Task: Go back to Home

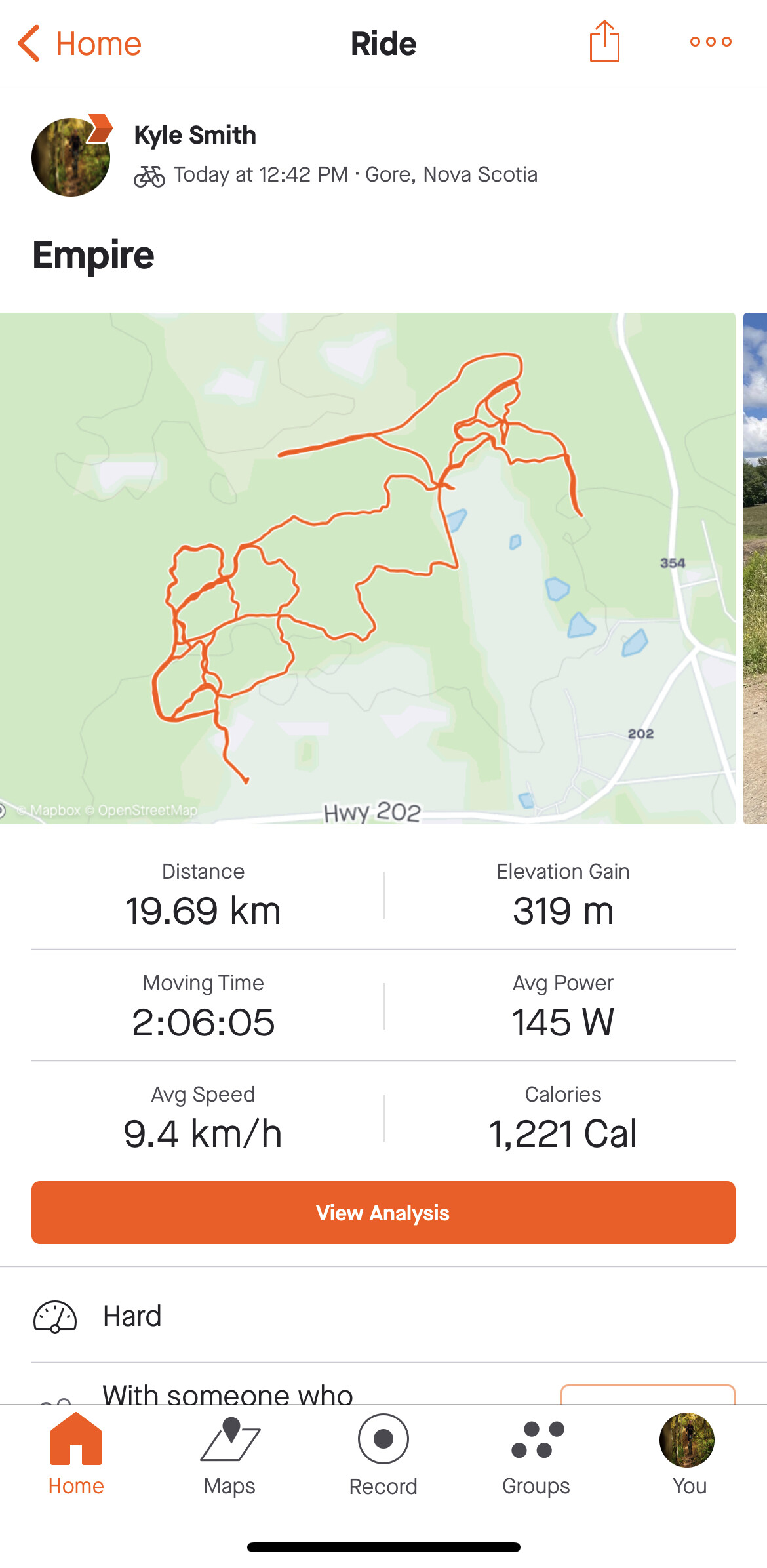Action: click(x=79, y=44)
